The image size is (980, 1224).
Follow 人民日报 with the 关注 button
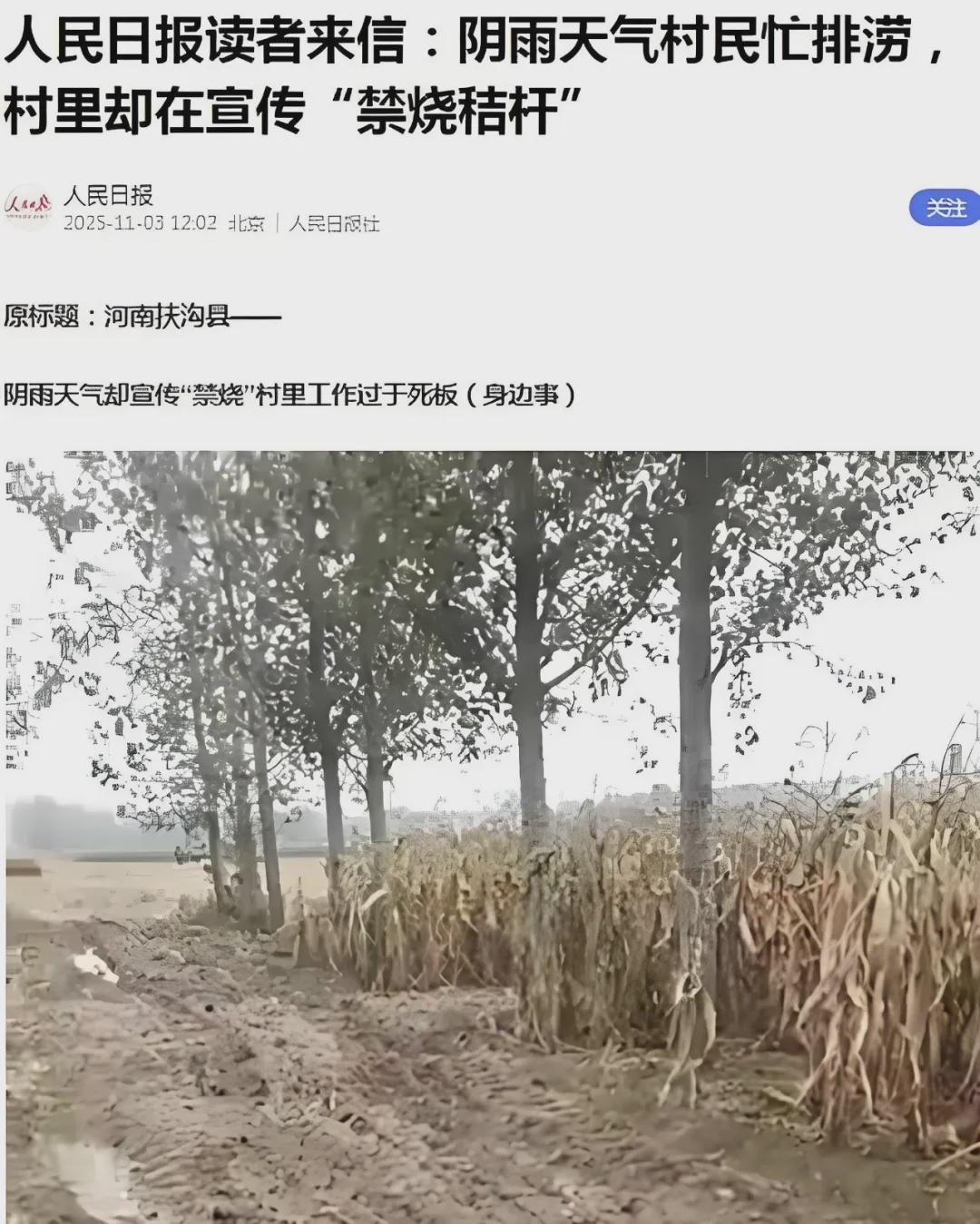point(945,209)
